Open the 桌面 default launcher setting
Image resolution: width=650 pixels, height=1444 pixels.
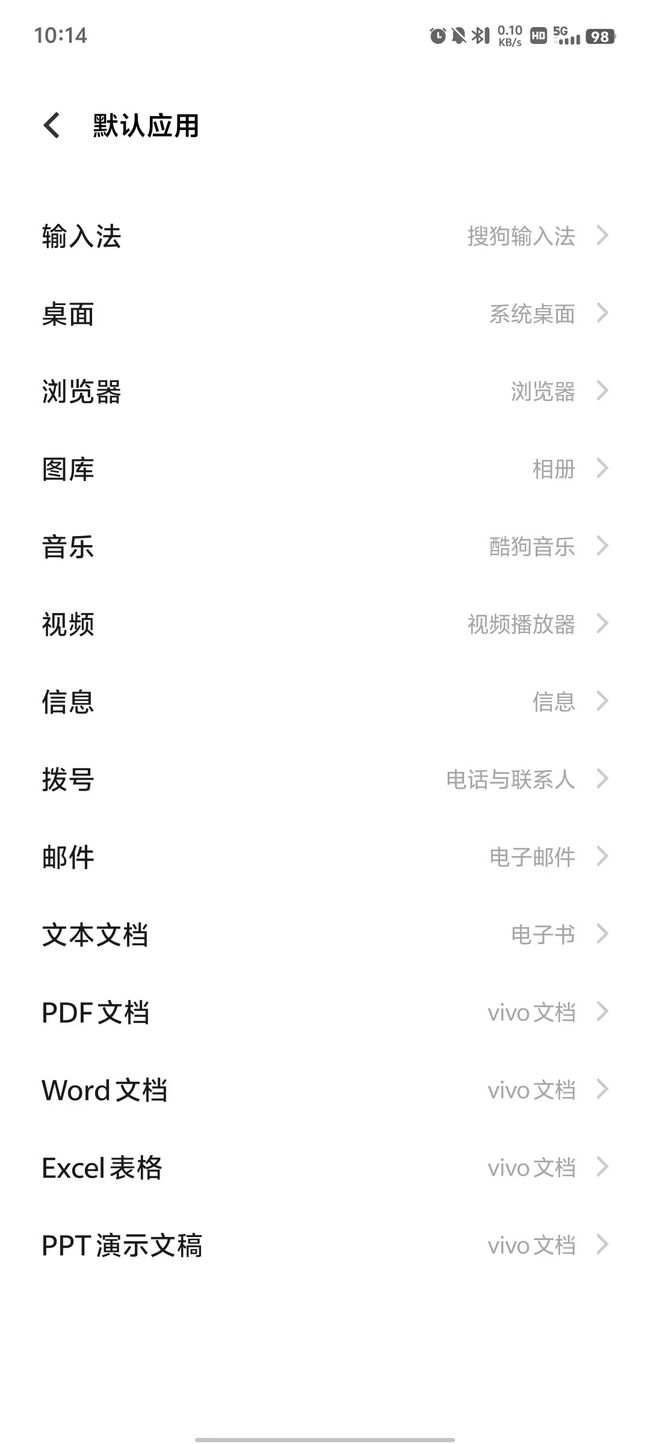[x=325, y=314]
